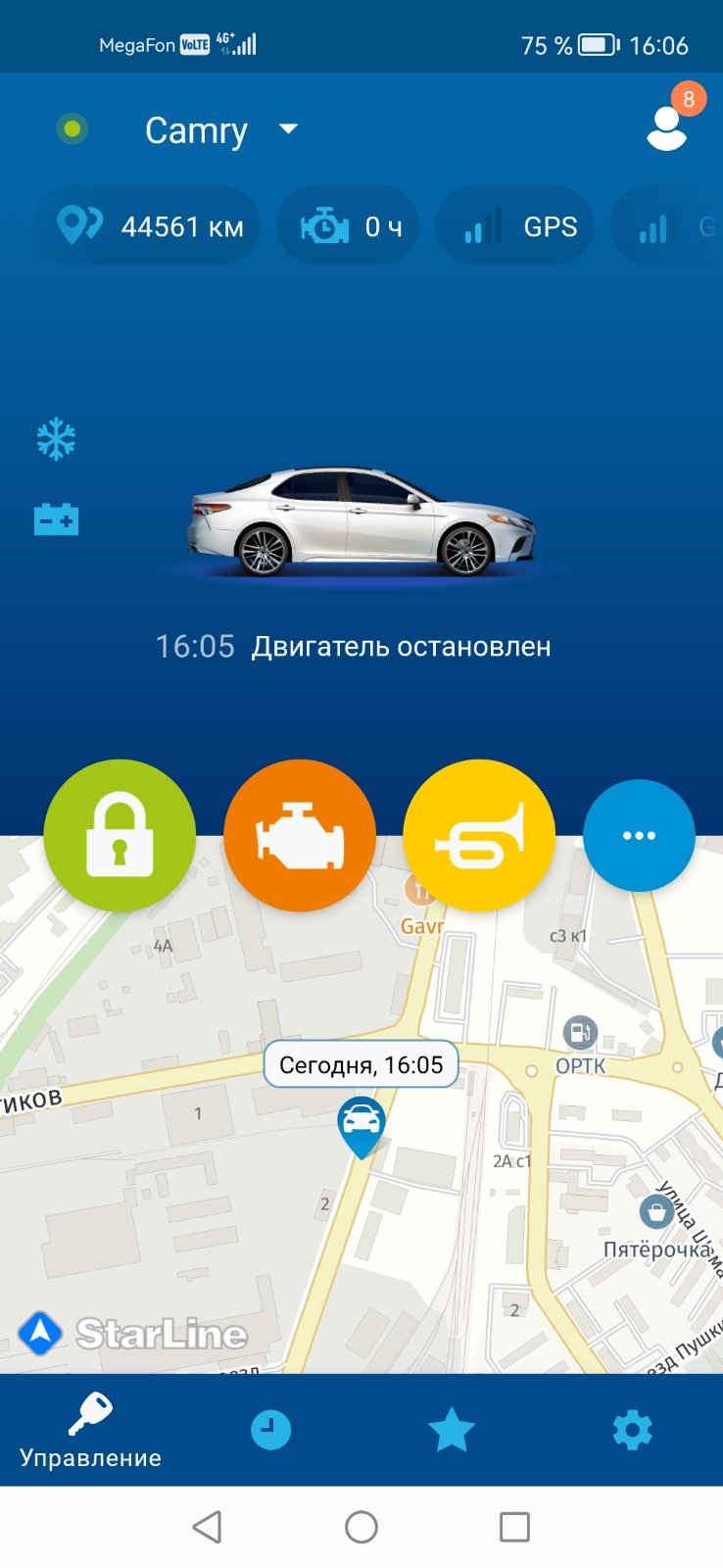Start the engine with the orange button
The height and width of the screenshot is (1568, 723).
pos(300,835)
